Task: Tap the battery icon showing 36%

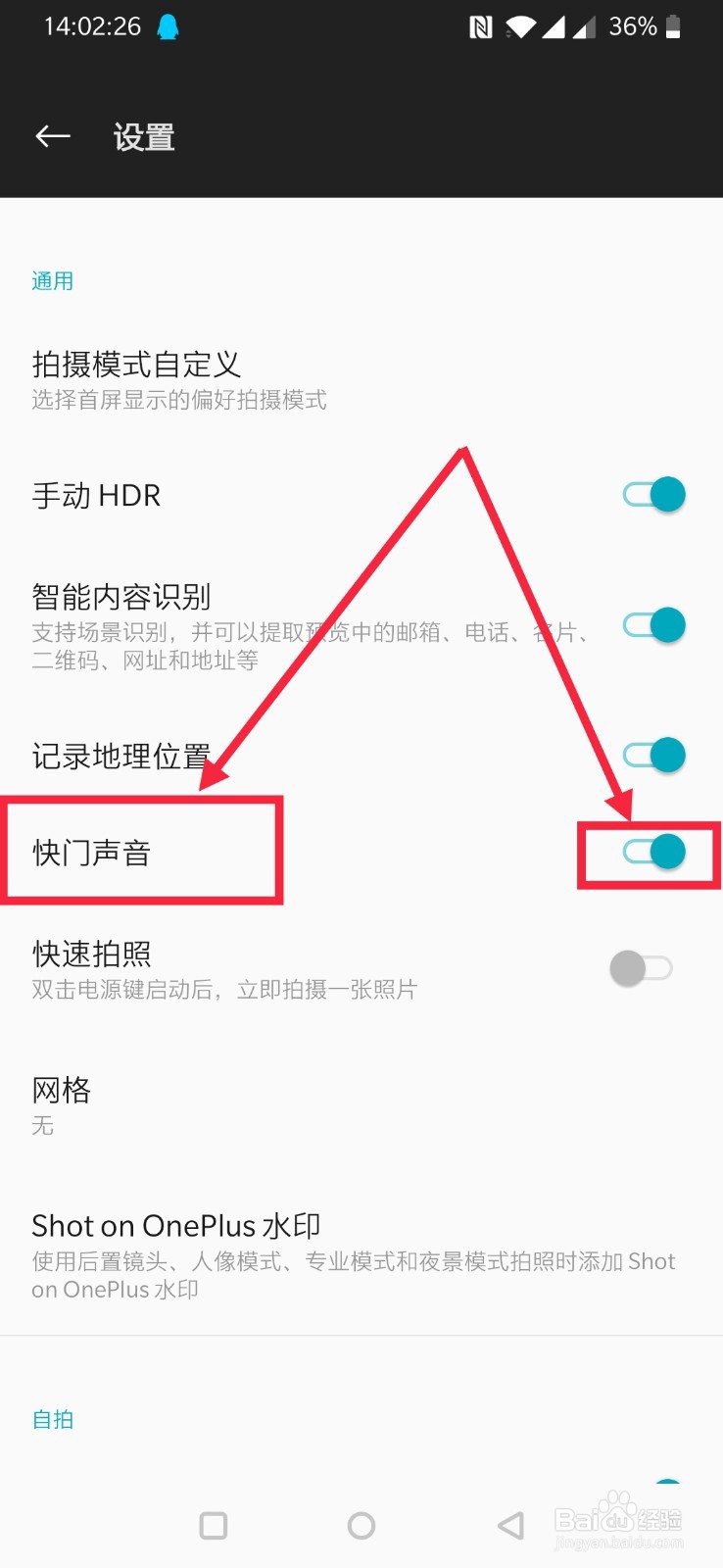Action: click(x=674, y=25)
